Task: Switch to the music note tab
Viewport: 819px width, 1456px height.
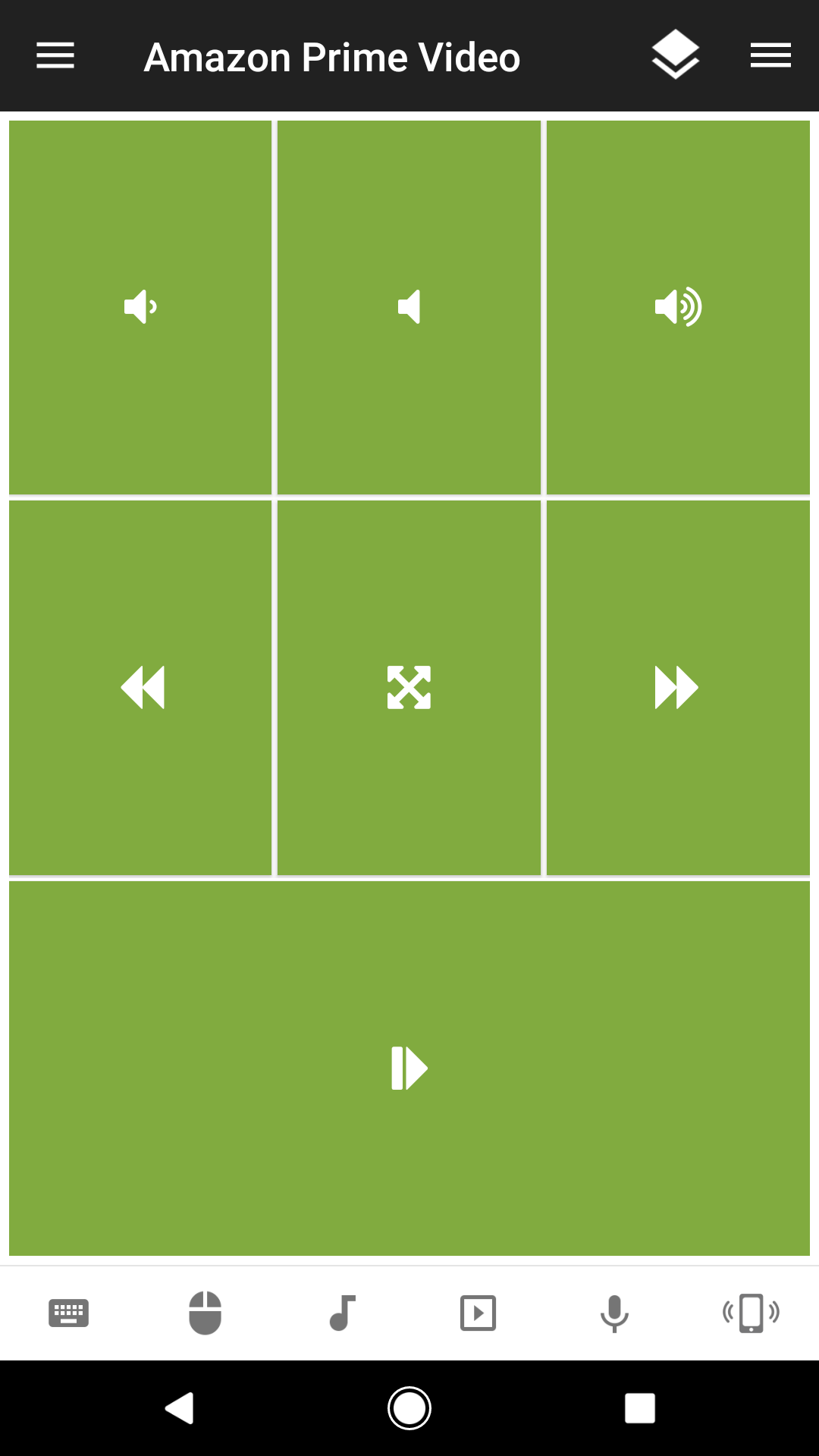Action: click(342, 1313)
